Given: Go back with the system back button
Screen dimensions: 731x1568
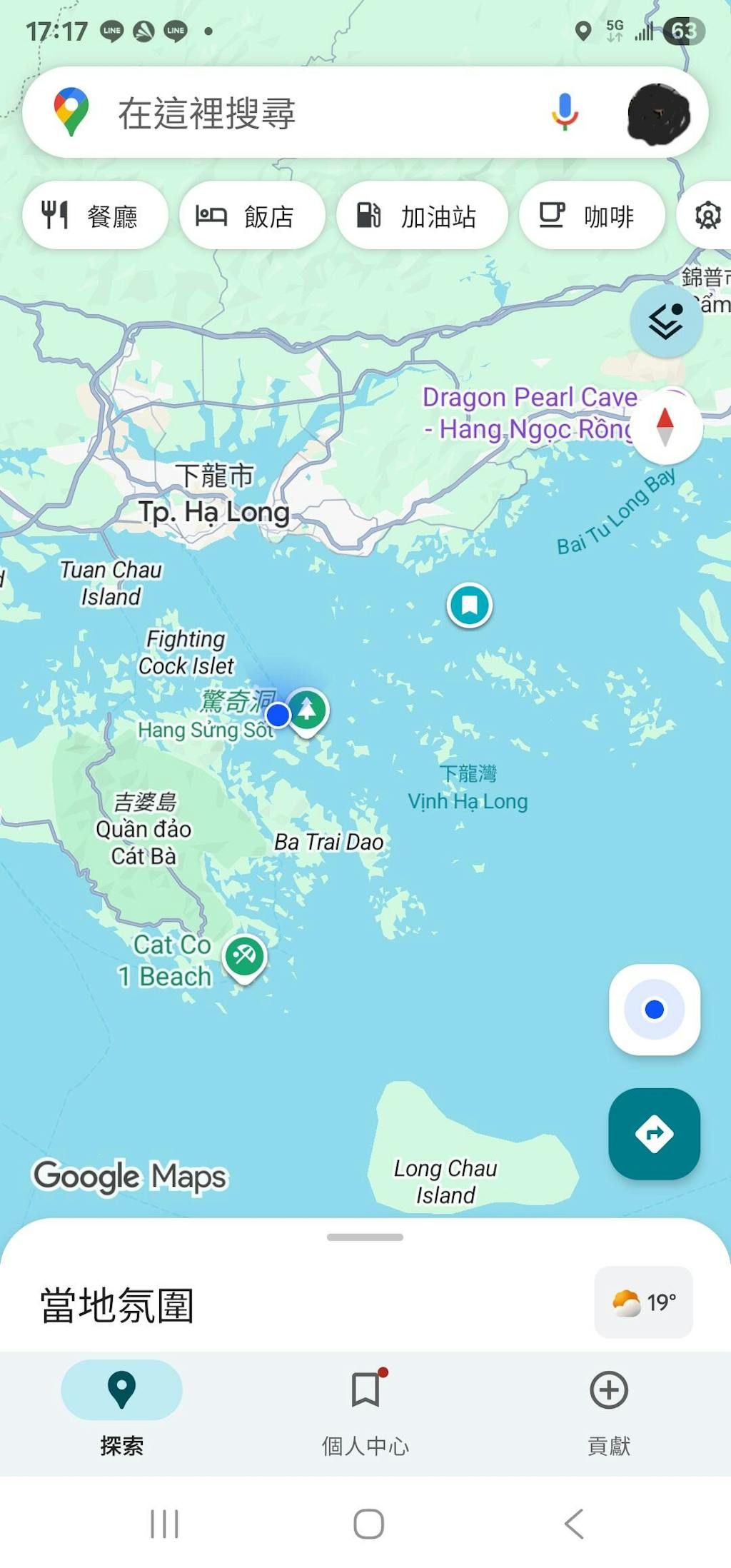Looking at the screenshot, I should pos(574,1524).
